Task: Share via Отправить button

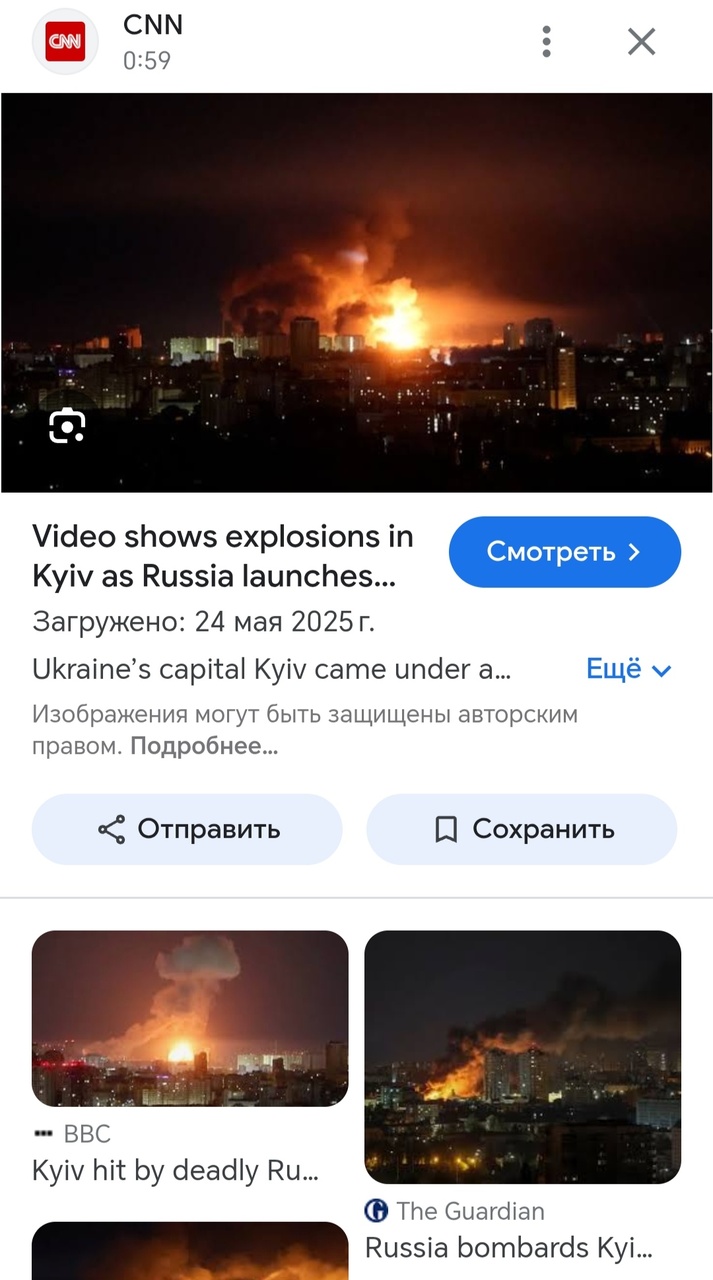Action: pos(187,829)
